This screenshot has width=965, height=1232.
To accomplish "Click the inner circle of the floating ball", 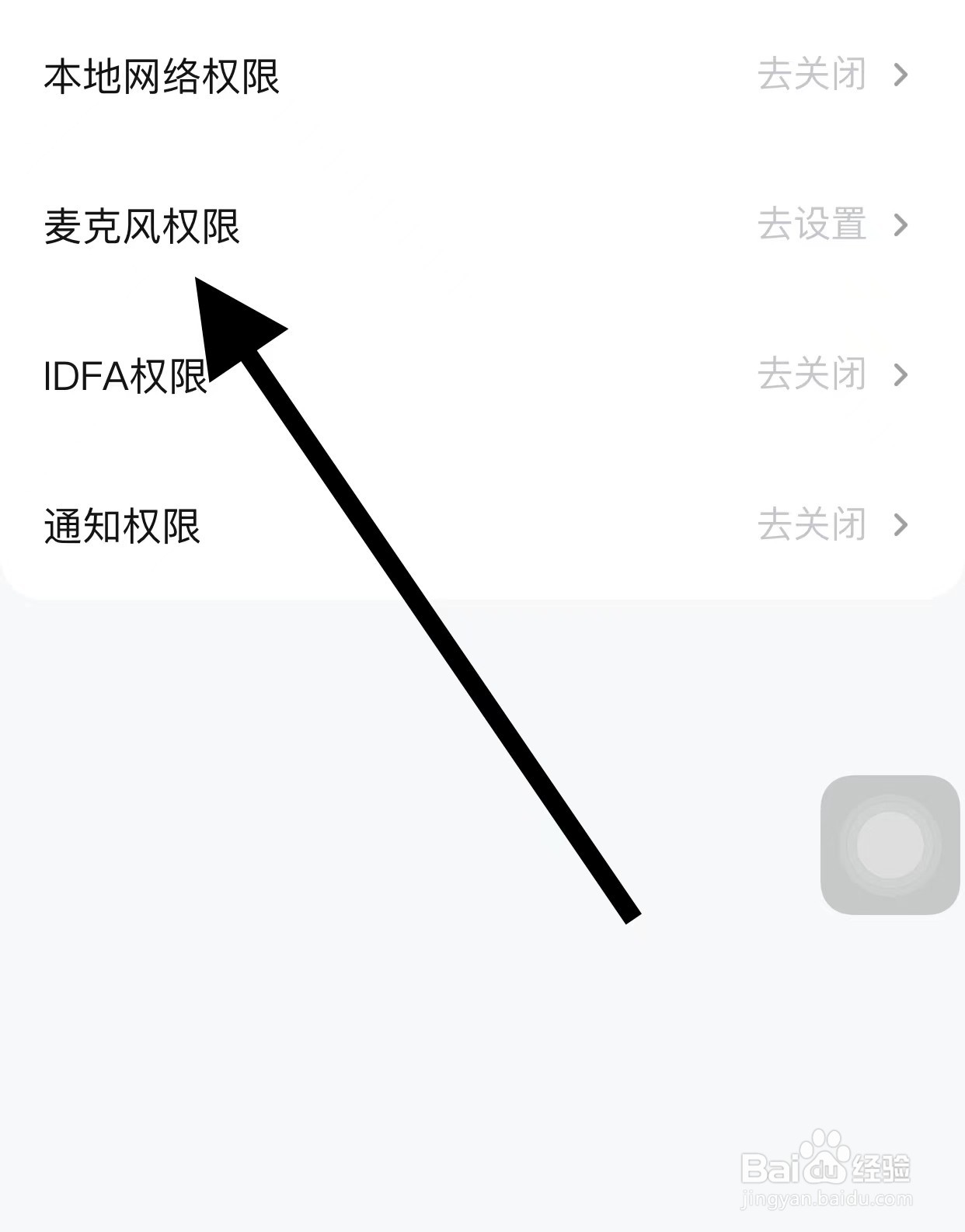I will [x=889, y=847].
